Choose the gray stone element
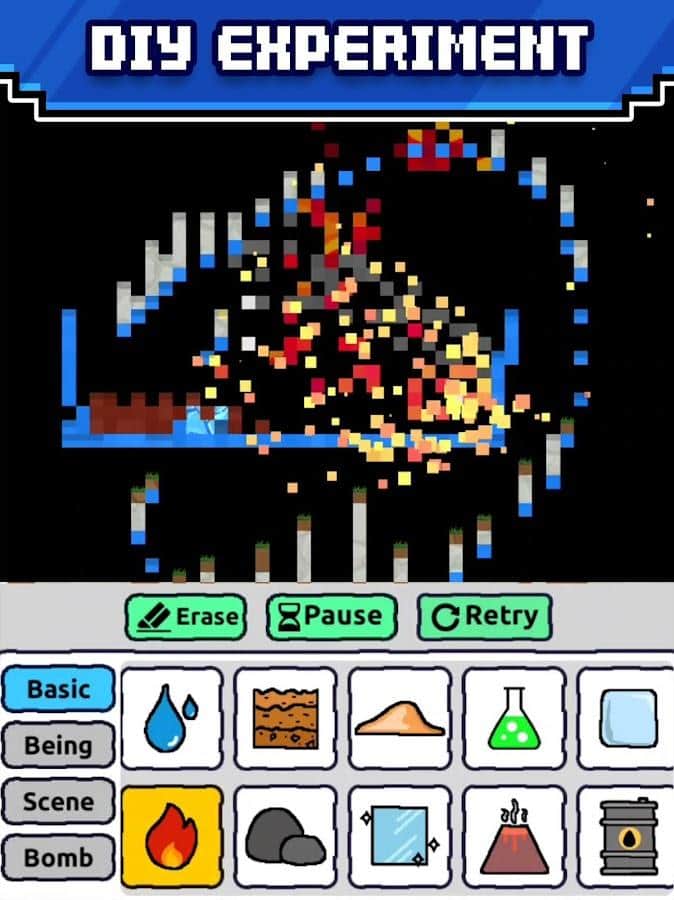674x900 pixels. pyautogui.click(x=286, y=837)
